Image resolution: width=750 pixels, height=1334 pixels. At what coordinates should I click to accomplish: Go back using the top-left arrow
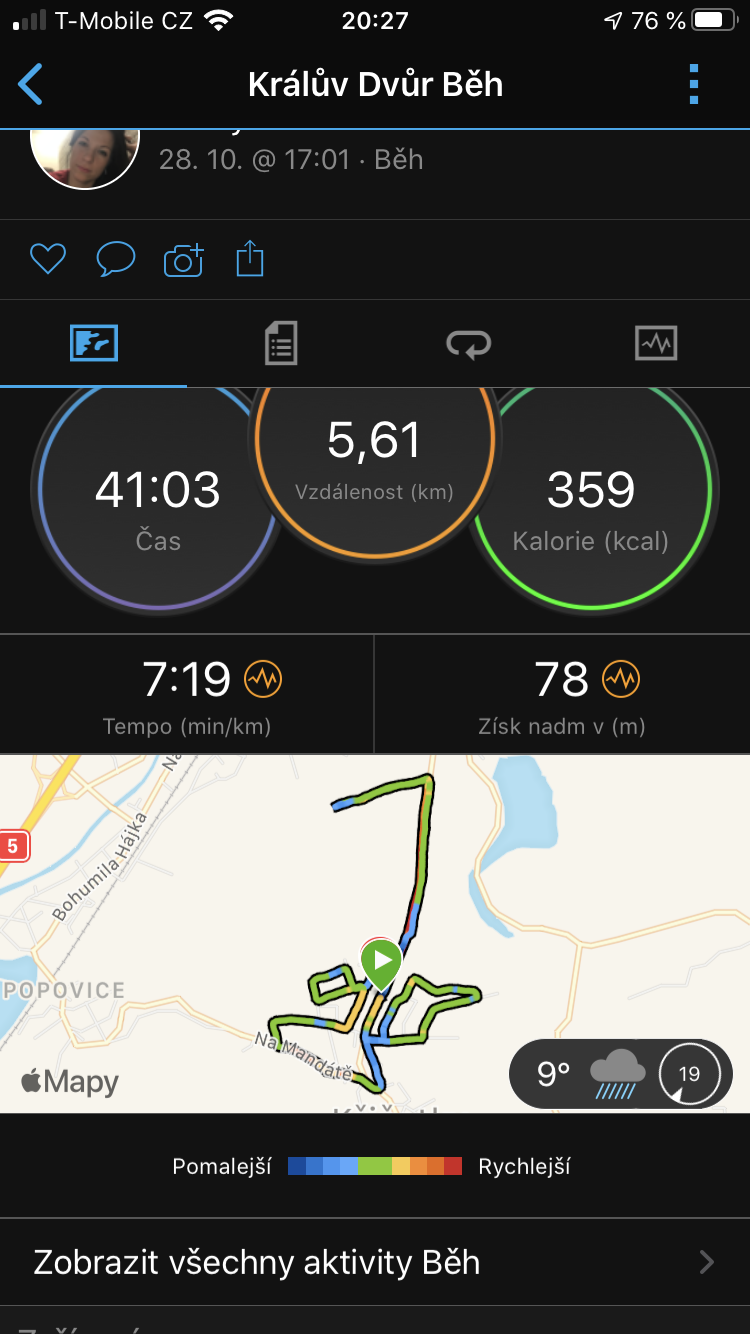click(31, 84)
